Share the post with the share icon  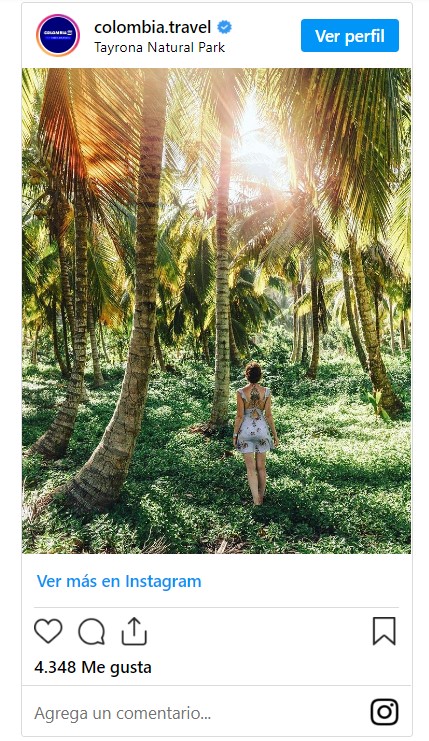[x=134, y=631]
